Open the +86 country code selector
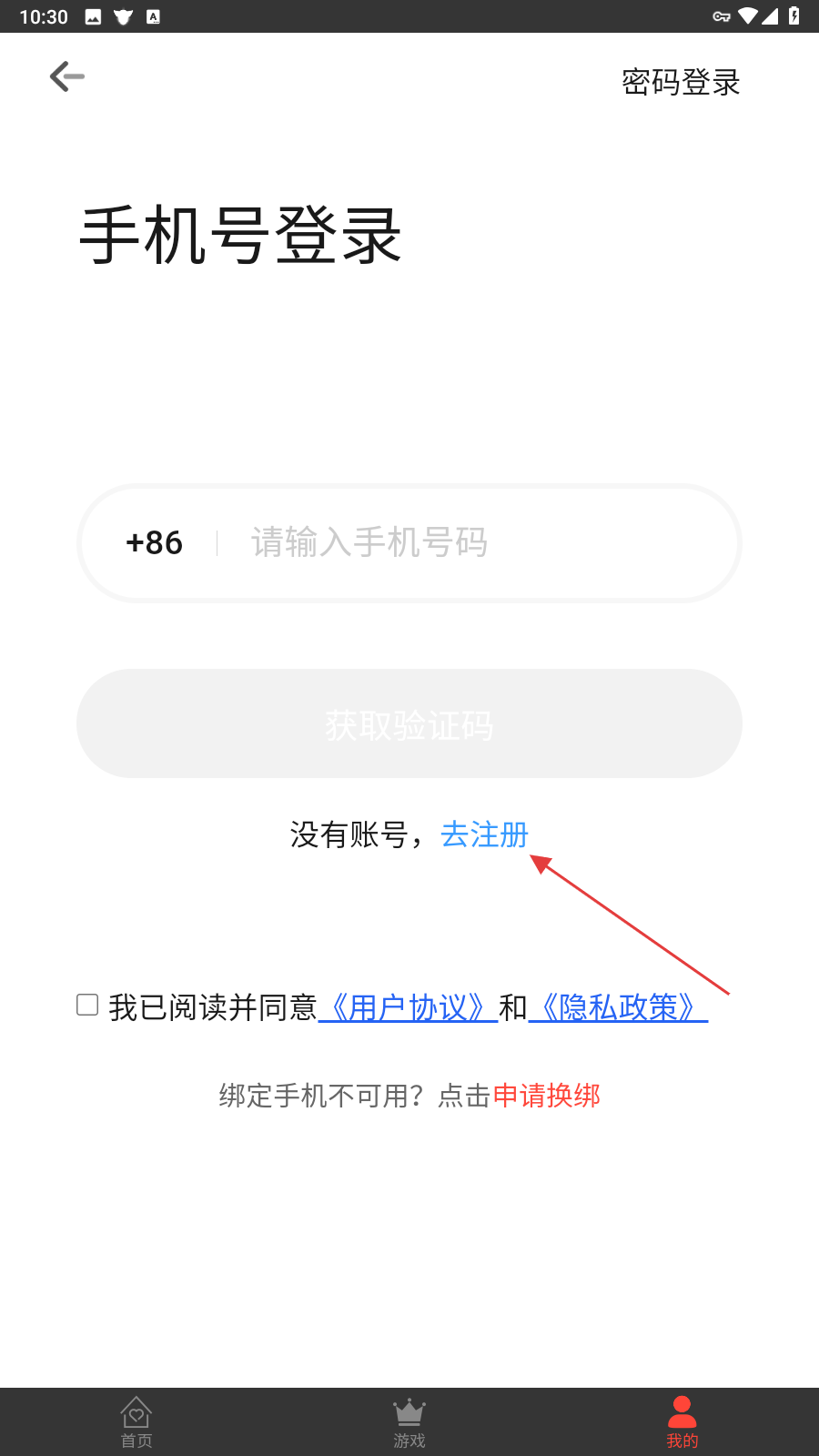 154,543
